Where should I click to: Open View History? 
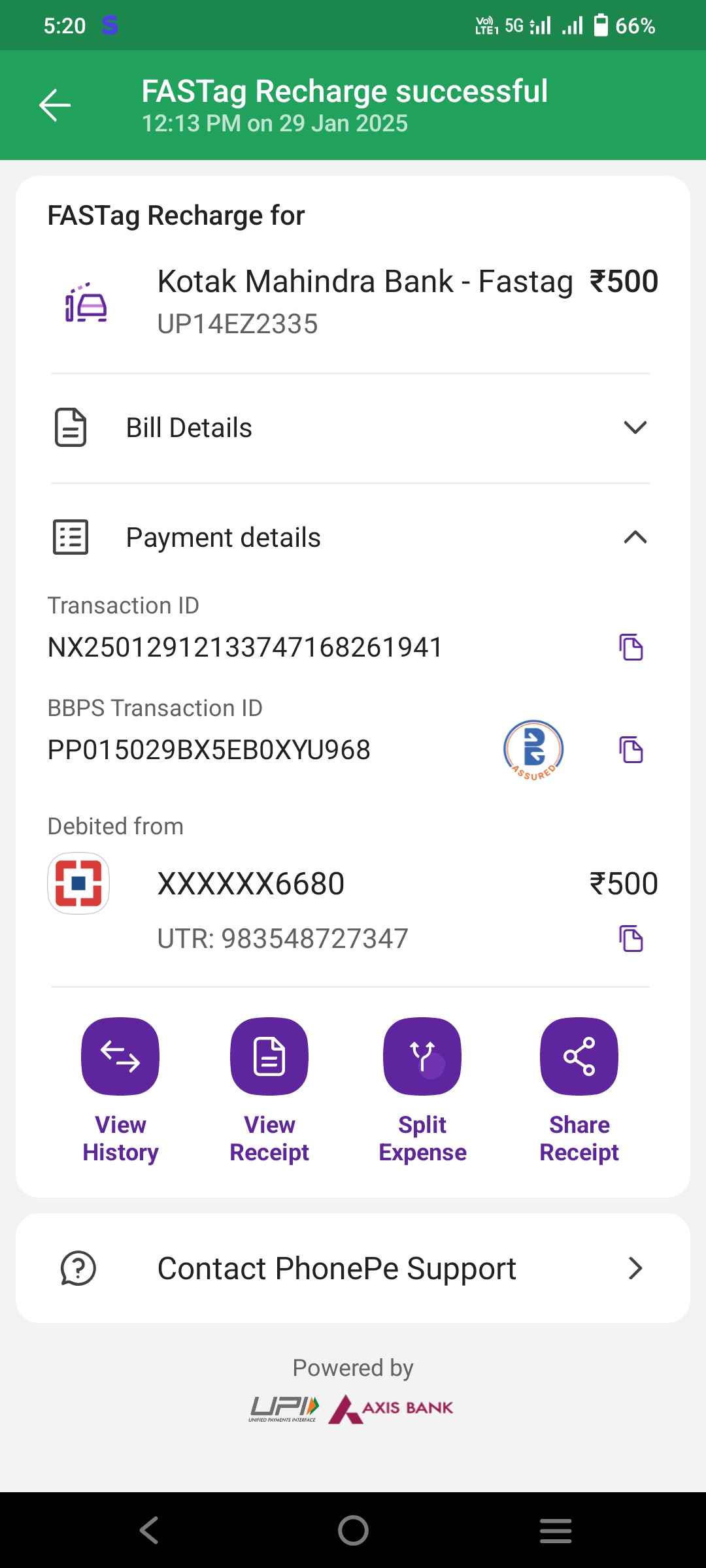(120, 1090)
